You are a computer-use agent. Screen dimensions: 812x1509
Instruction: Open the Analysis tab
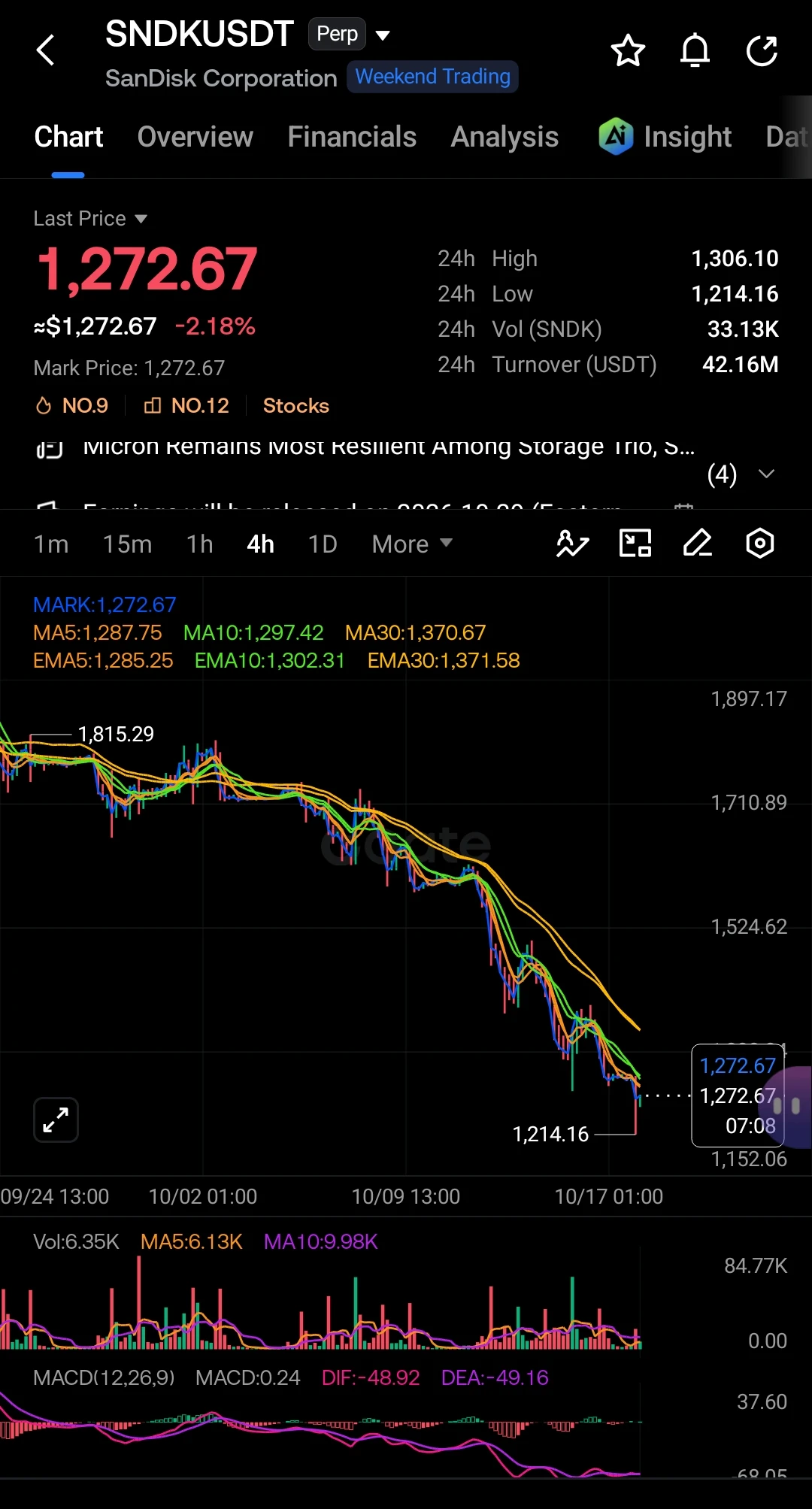[504, 137]
